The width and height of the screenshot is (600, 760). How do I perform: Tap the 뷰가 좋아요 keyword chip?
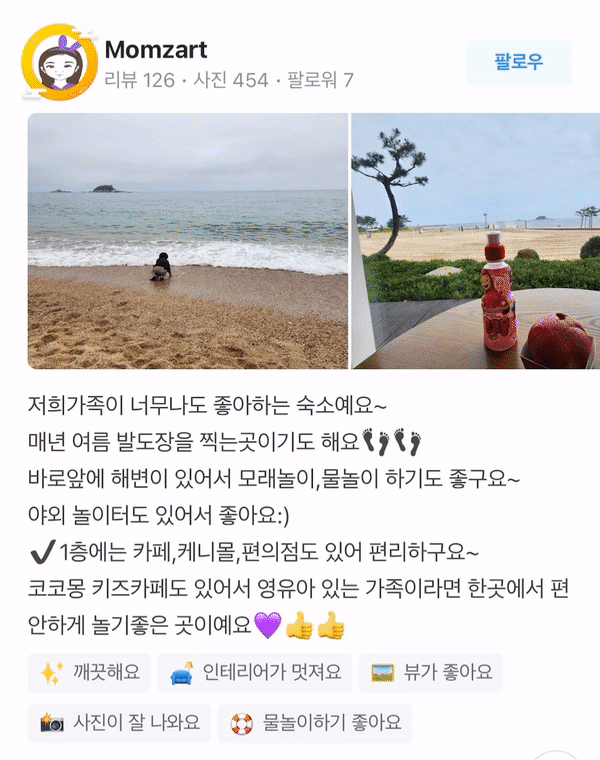click(x=431, y=673)
